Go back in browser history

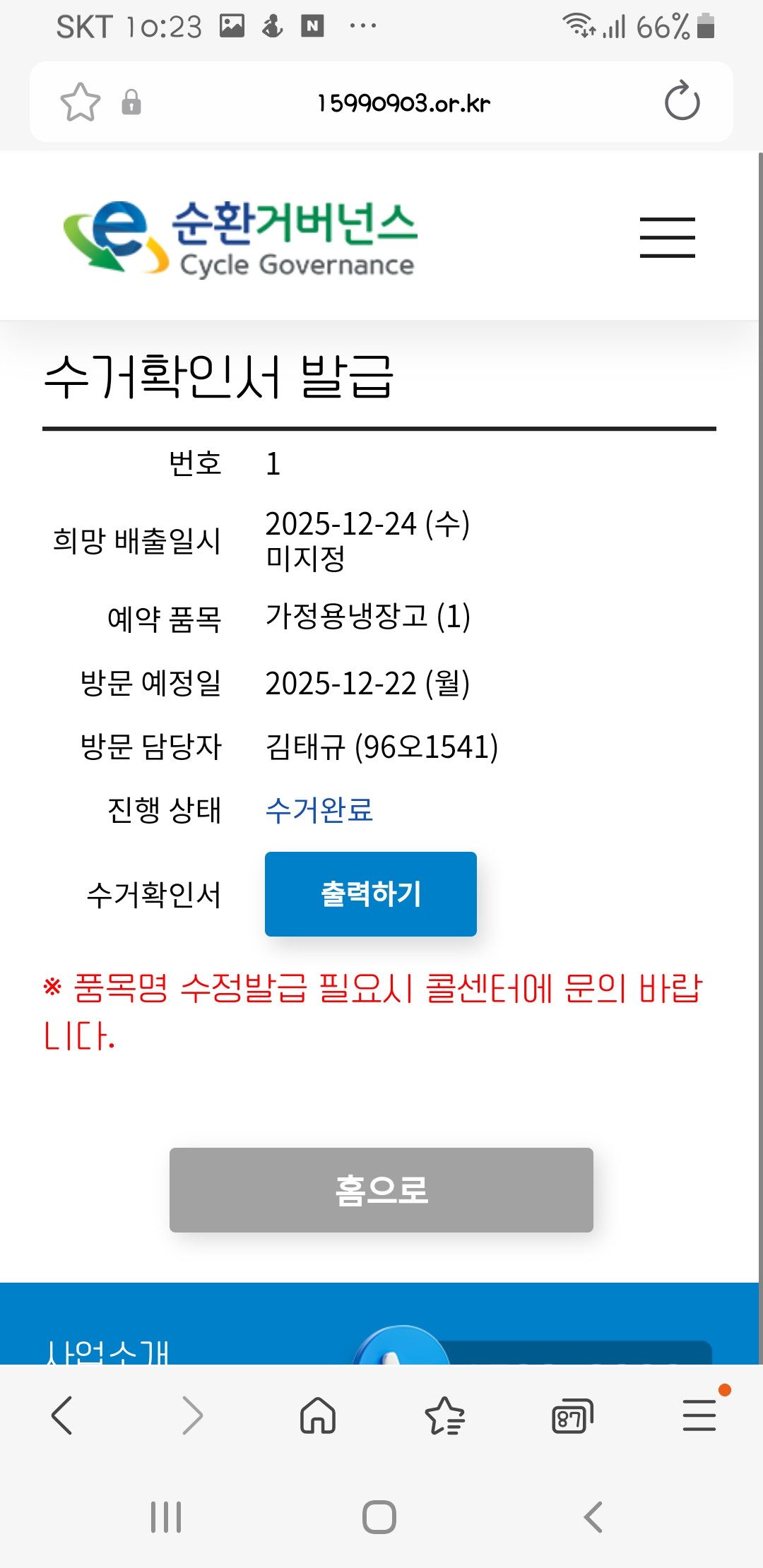coord(62,1415)
